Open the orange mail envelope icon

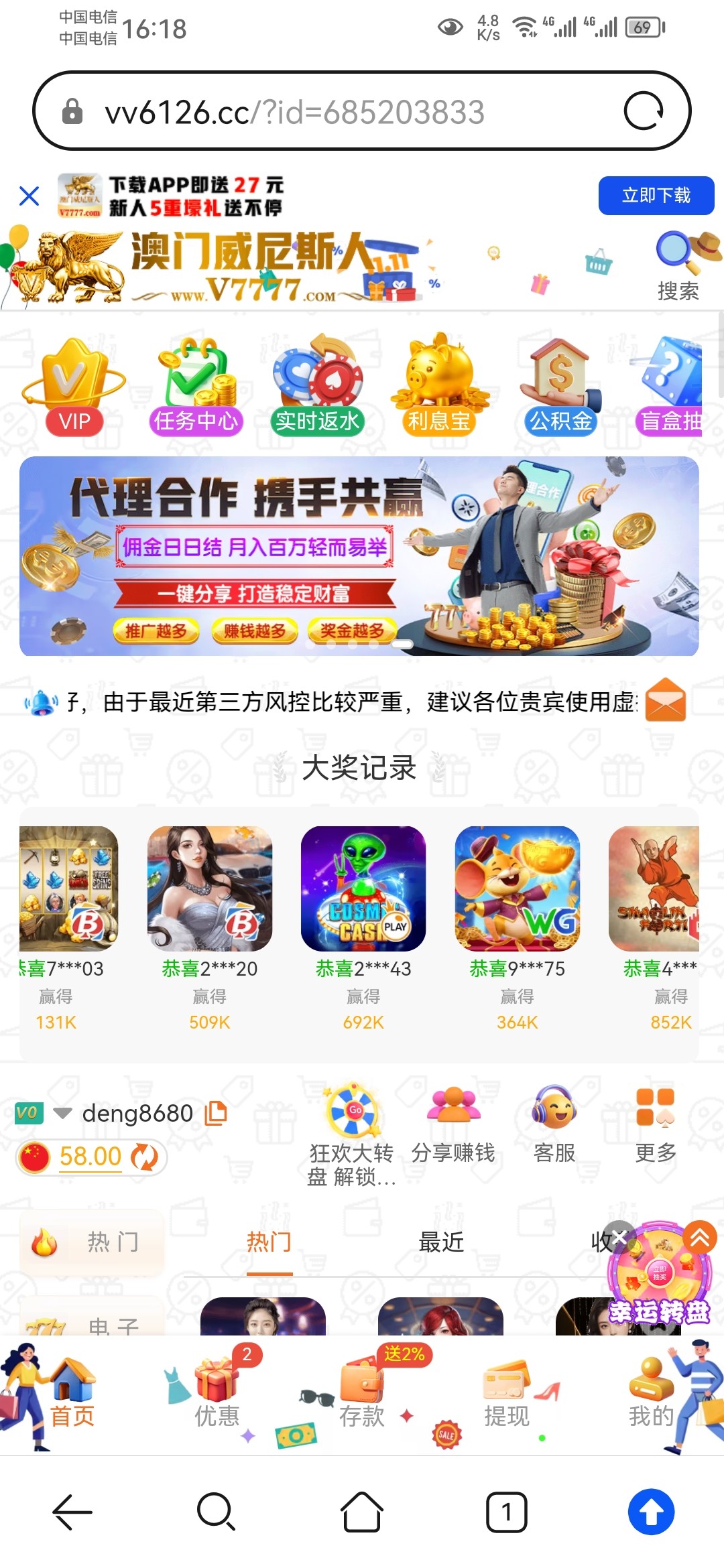665,700
